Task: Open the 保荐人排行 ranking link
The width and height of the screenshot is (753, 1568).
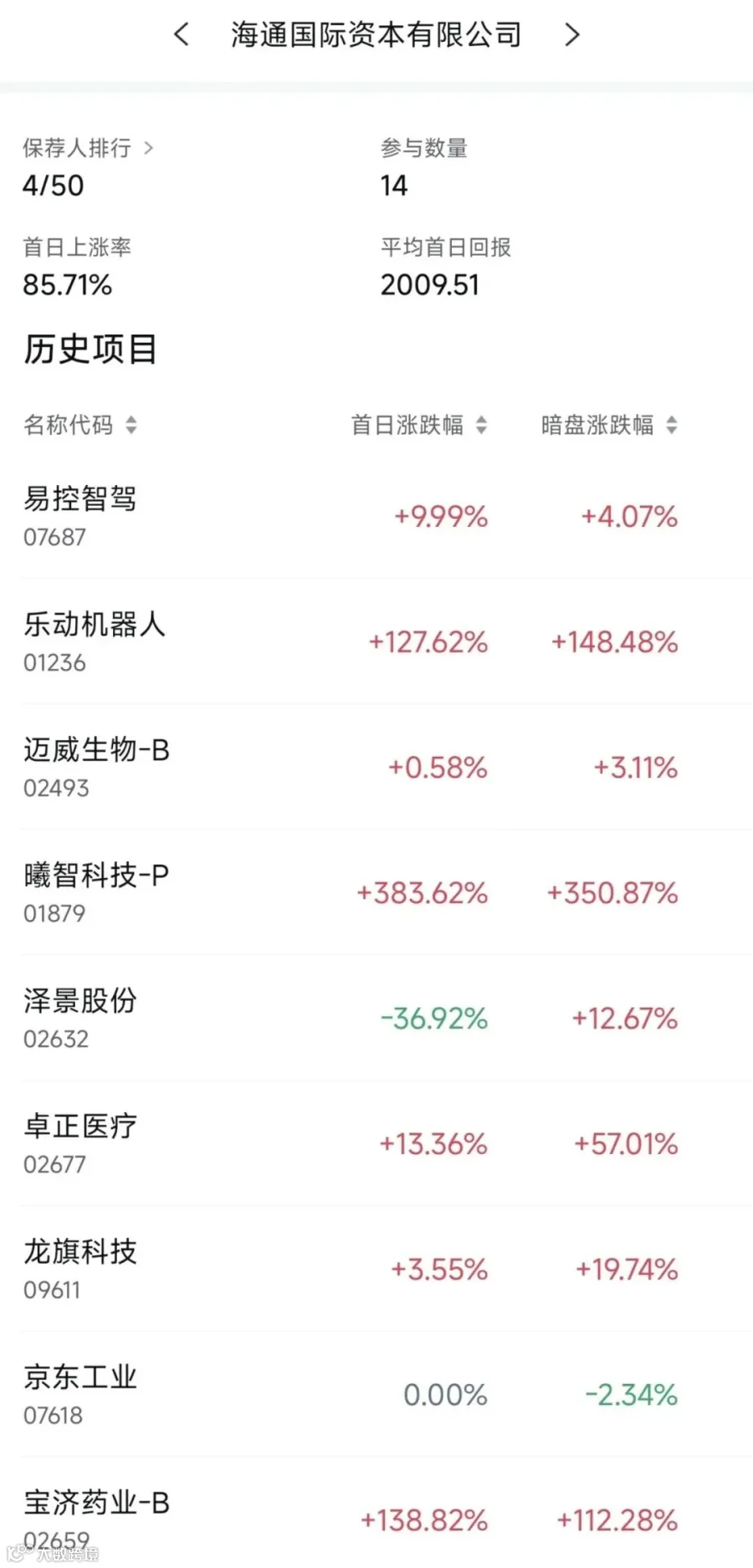Action: coord(88,148)
